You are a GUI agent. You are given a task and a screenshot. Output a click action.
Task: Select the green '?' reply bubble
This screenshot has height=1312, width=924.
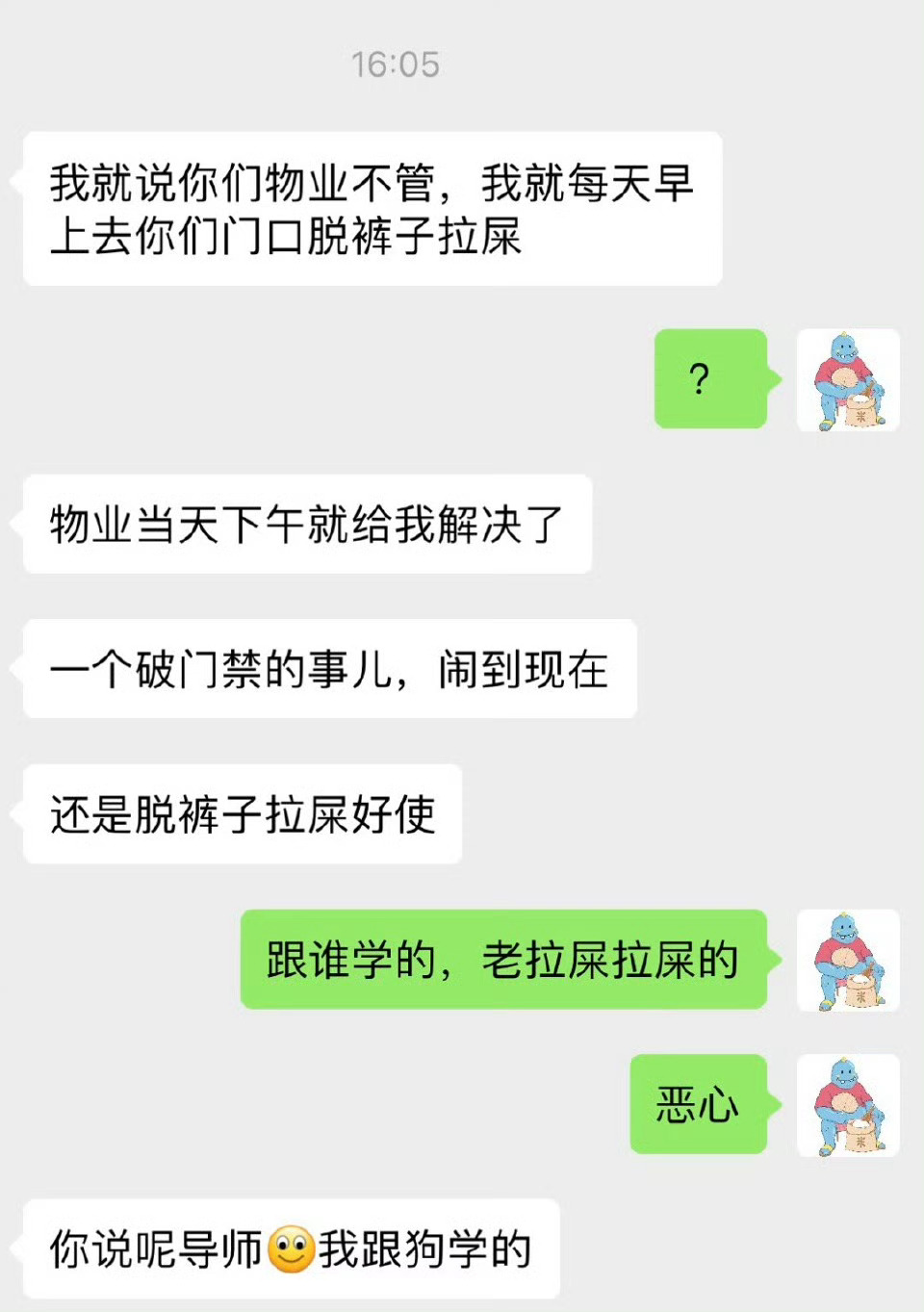(x=710, y=377)
